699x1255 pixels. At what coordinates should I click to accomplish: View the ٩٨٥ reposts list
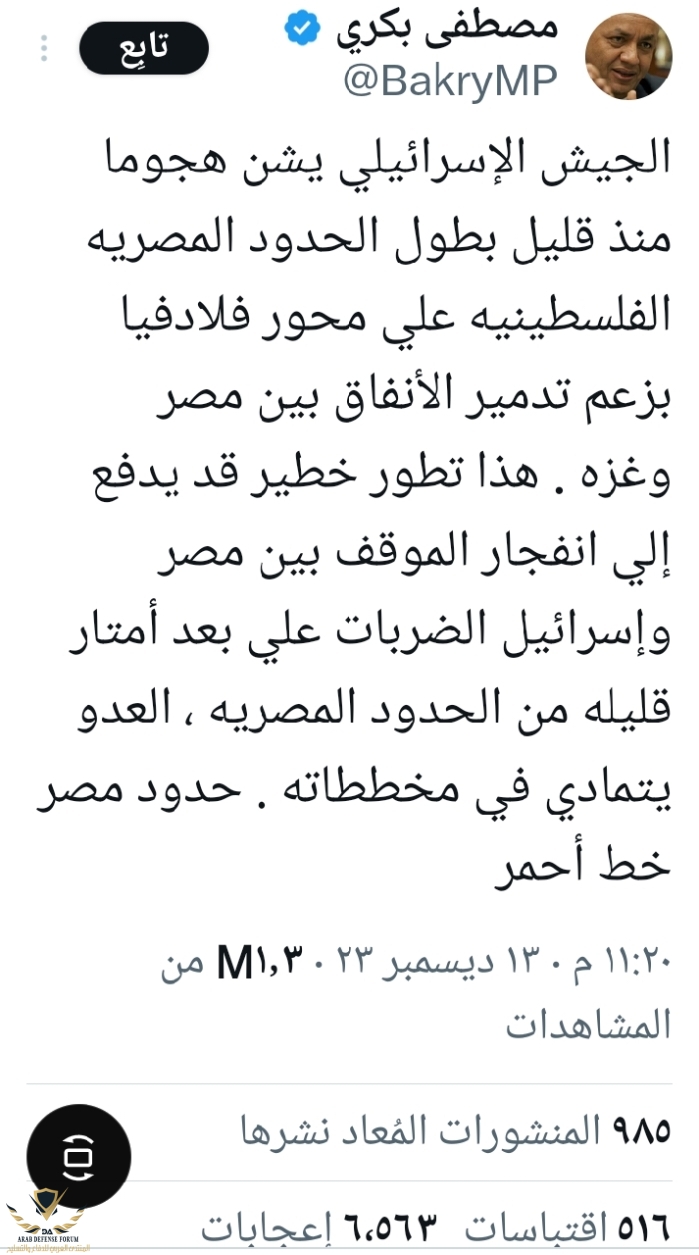(x=456, y=1132)
